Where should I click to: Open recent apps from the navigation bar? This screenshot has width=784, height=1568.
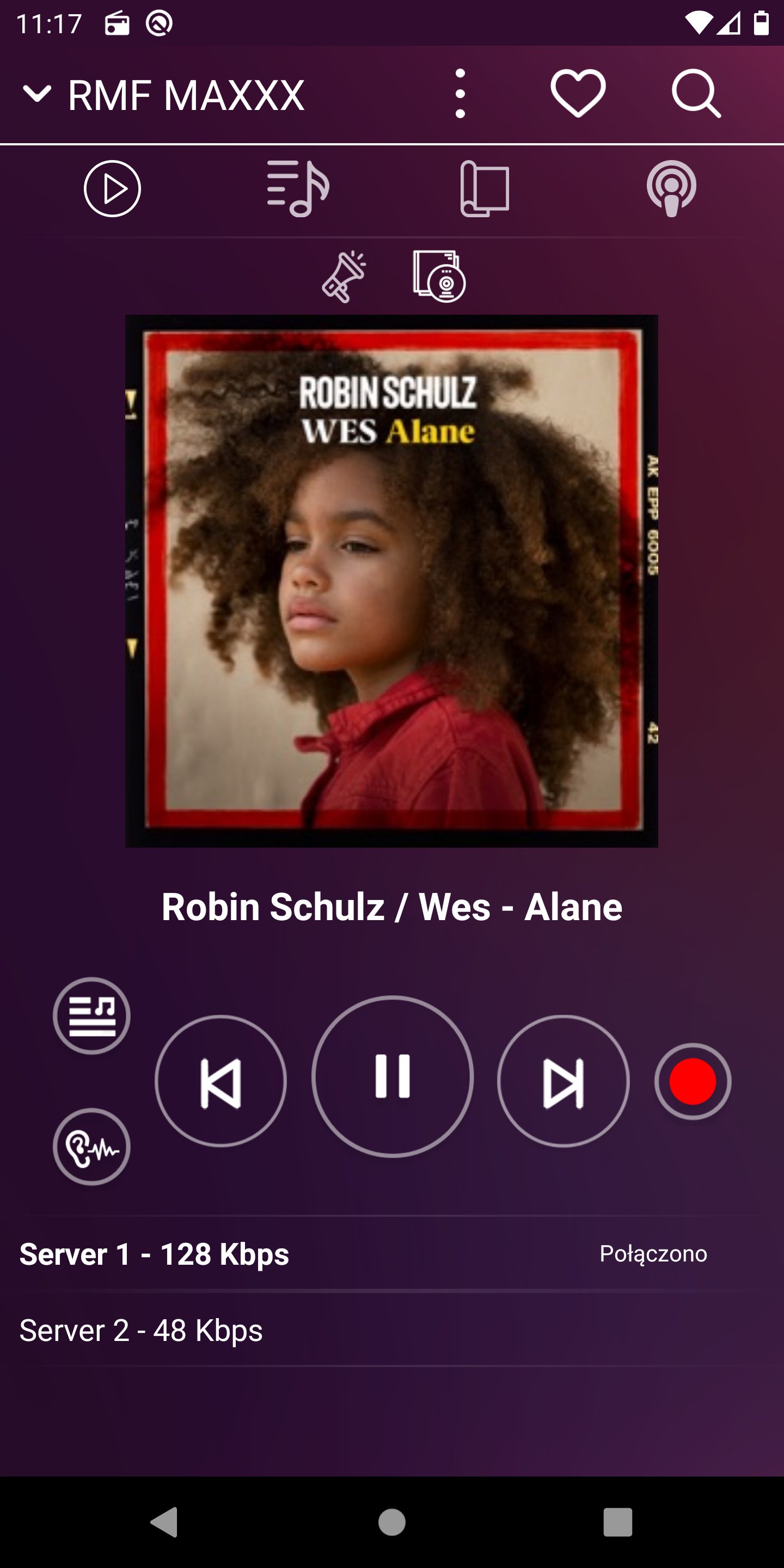617,1522
